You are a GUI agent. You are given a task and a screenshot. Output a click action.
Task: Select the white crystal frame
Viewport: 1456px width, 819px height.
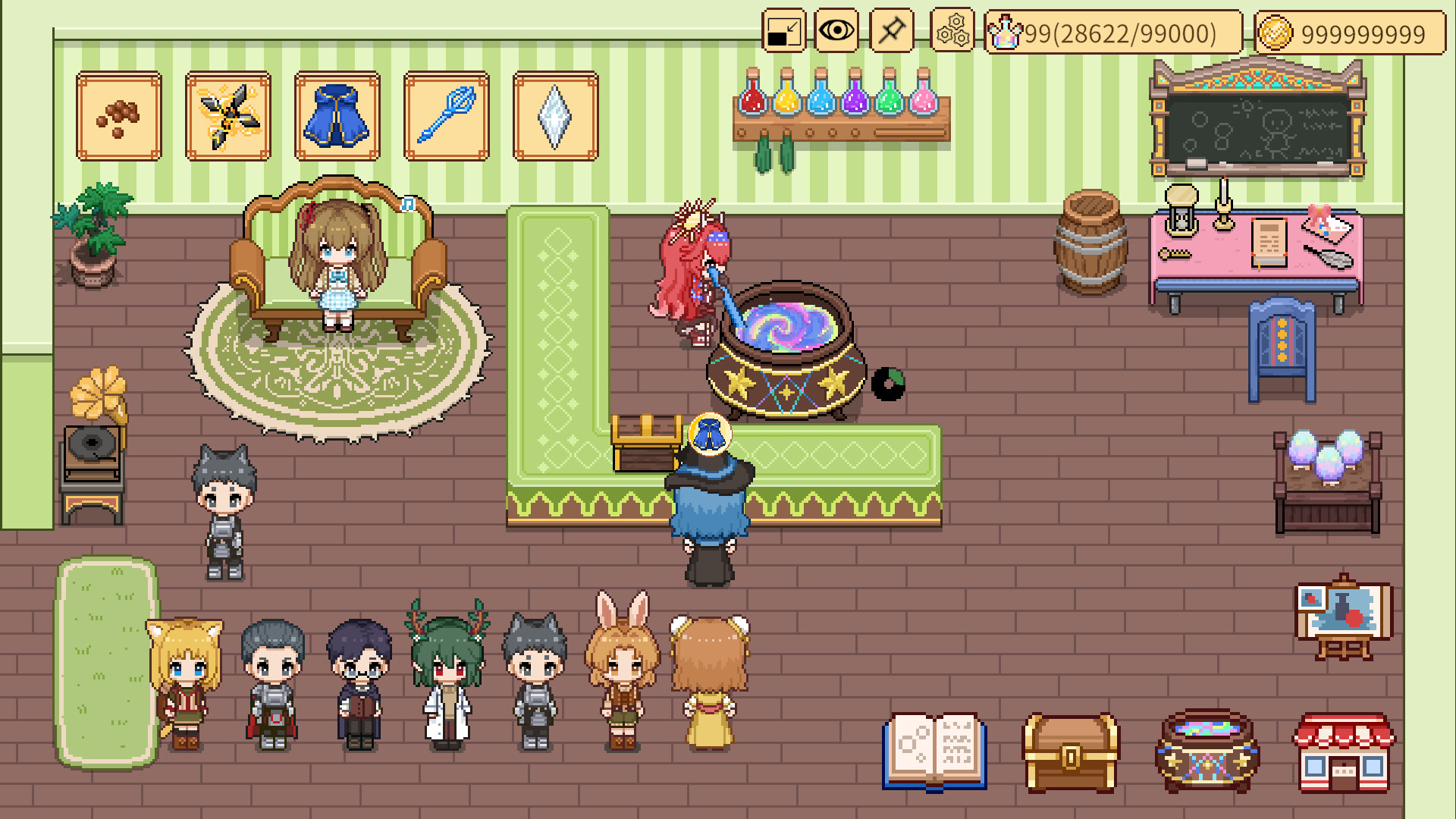(x=556, y=116)
